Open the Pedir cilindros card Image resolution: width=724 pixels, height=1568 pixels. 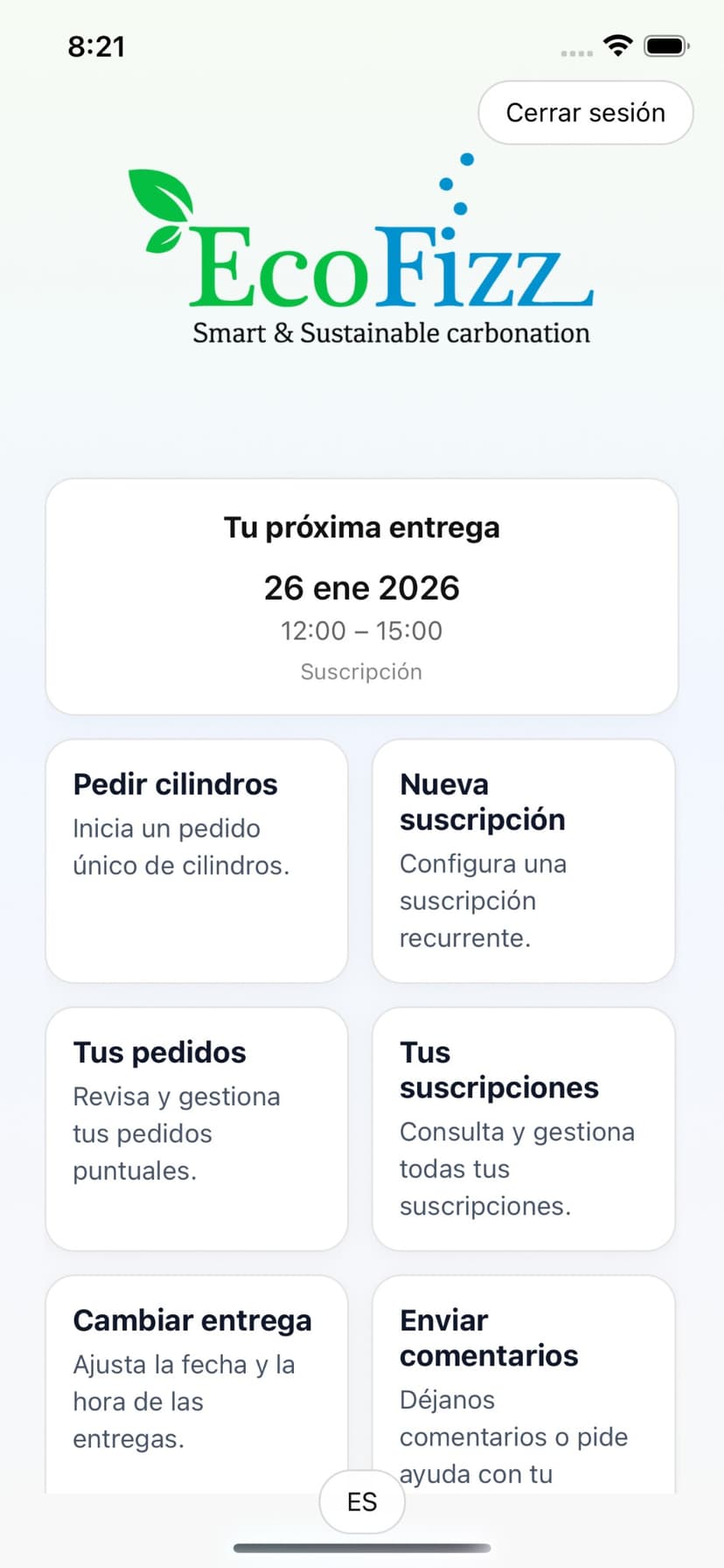(x=196, y=860)
